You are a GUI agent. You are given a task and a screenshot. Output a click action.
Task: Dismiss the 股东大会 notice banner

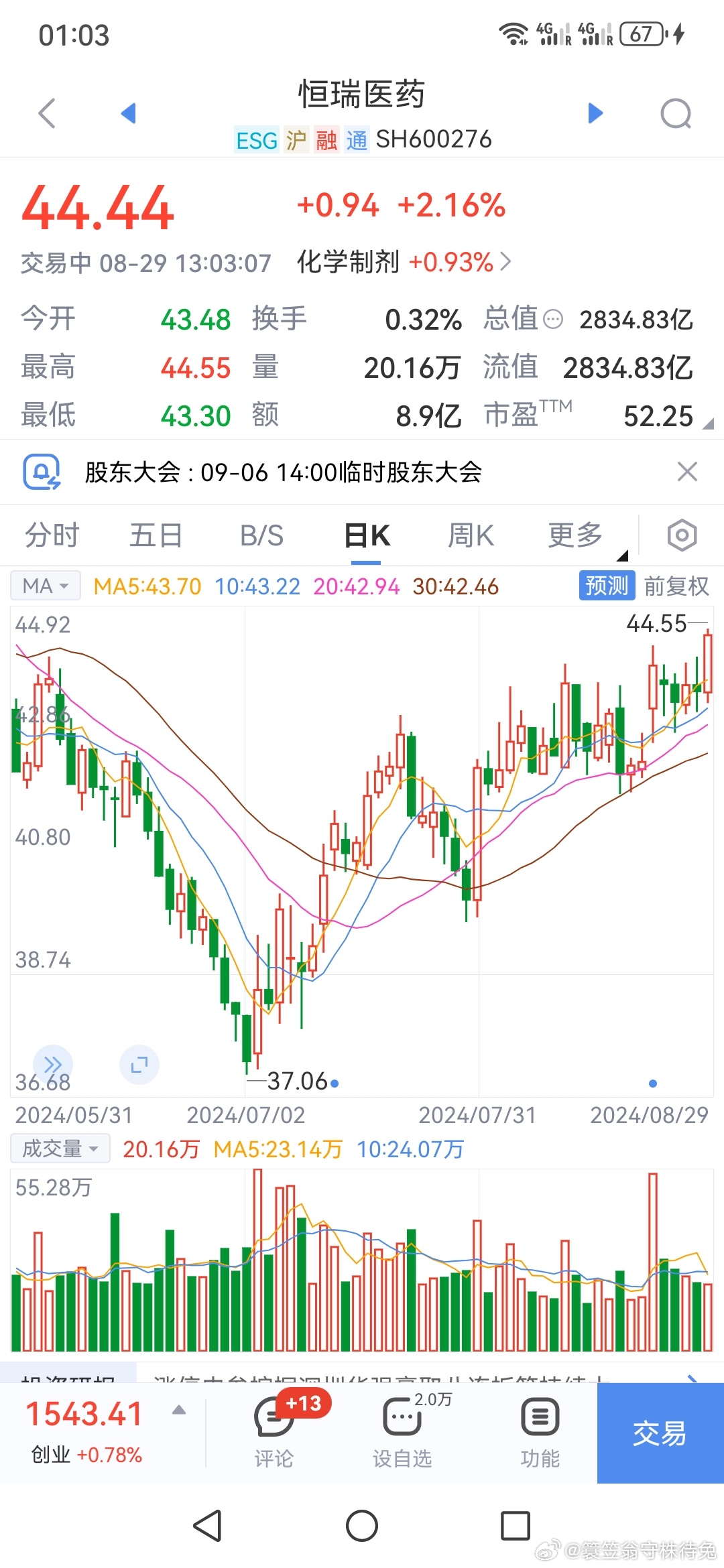[687, 472]
